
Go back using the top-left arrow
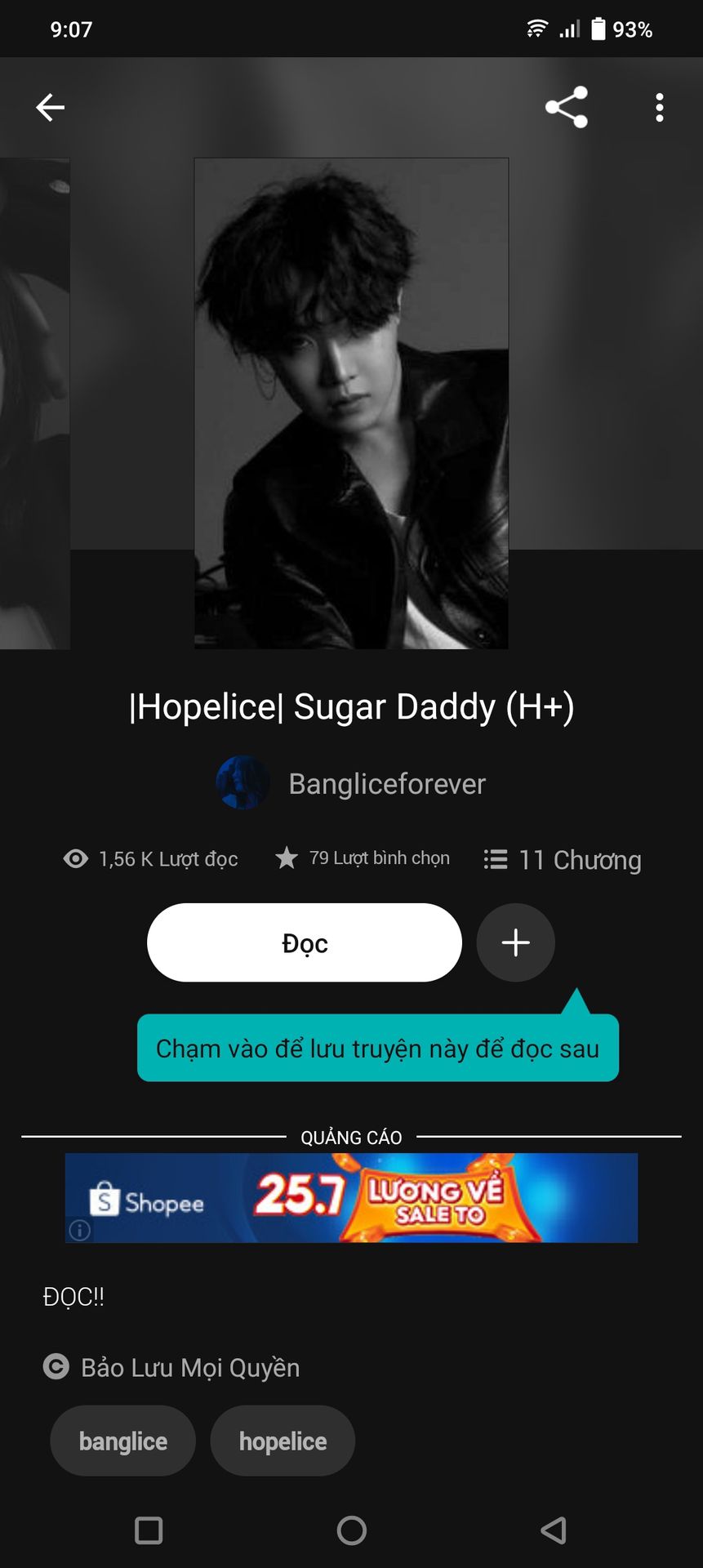pos(50,107)
